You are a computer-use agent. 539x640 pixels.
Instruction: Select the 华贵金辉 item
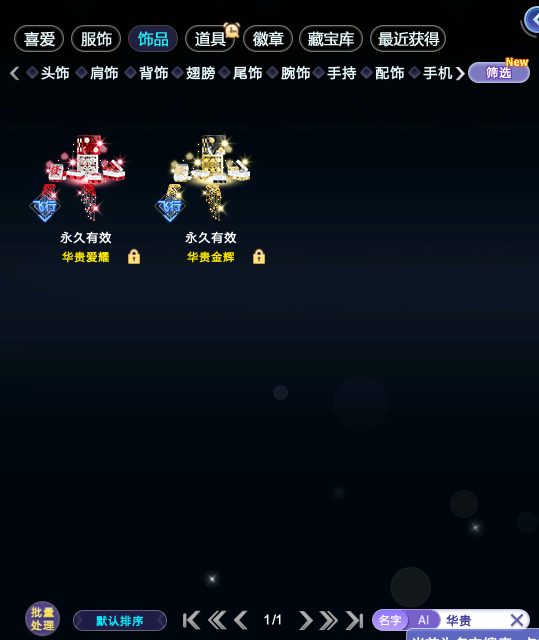pos(211,180)
